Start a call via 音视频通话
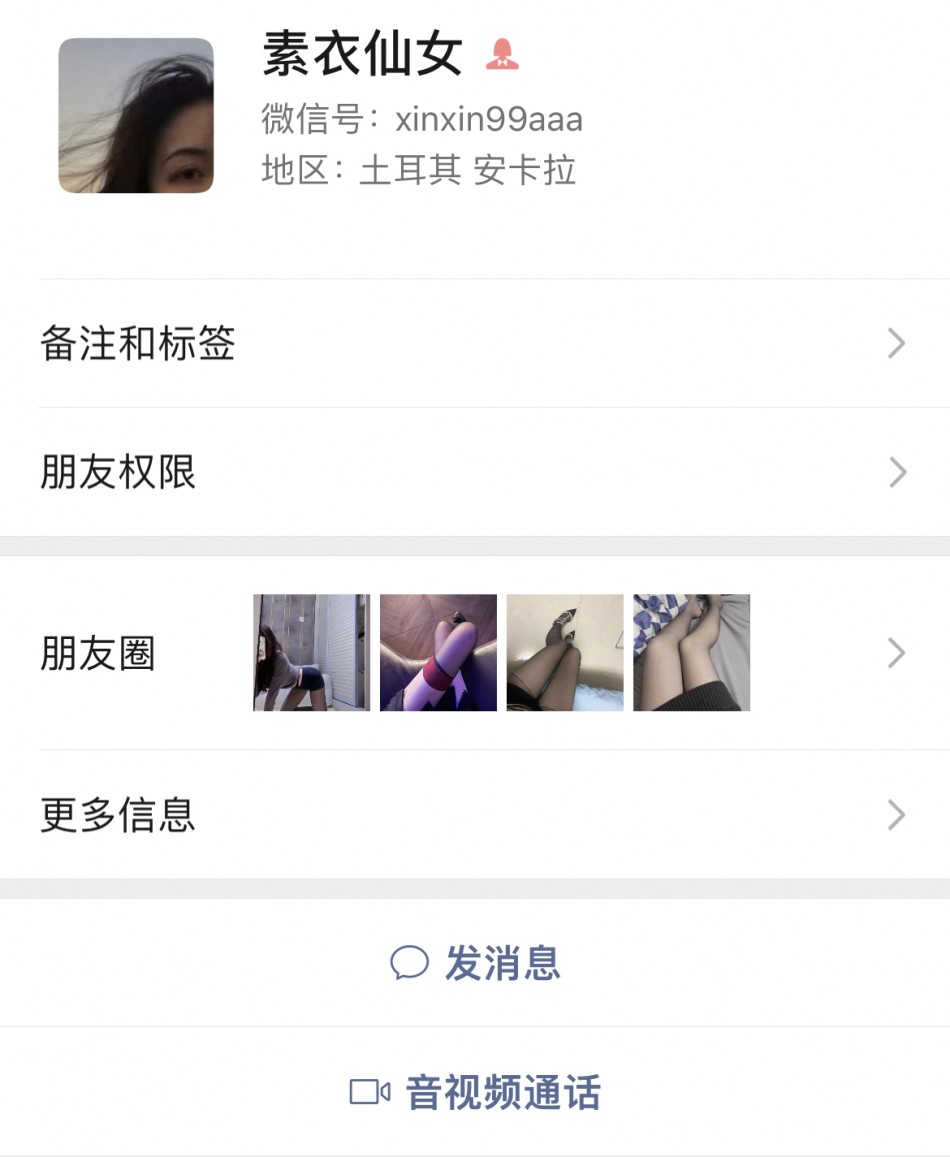This screenshot has height=1157, width=950. pos(475,1092)
